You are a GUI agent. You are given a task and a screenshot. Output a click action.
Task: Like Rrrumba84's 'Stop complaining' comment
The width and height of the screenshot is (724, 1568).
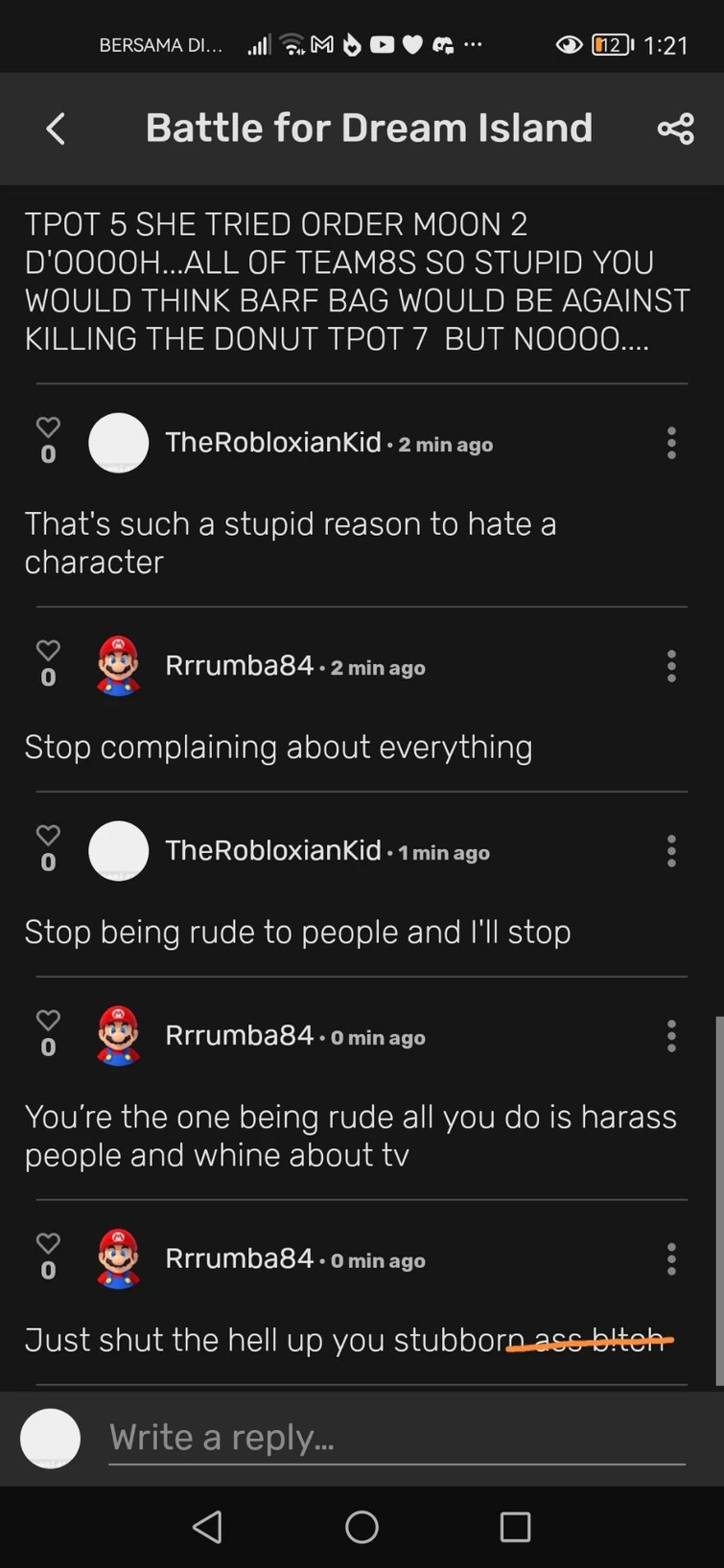47,651
